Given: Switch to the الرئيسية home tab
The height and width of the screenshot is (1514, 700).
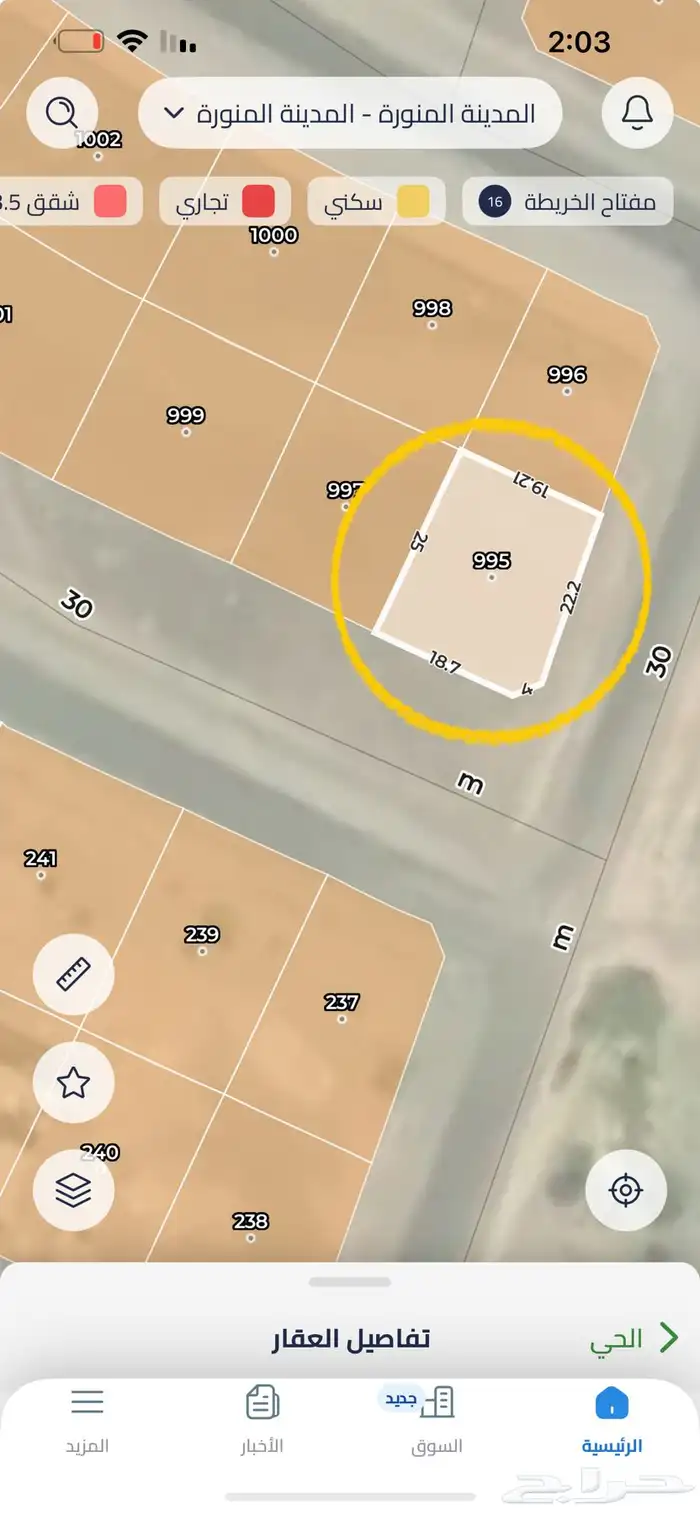Looking at the screenshot, I should [612, 1420].
